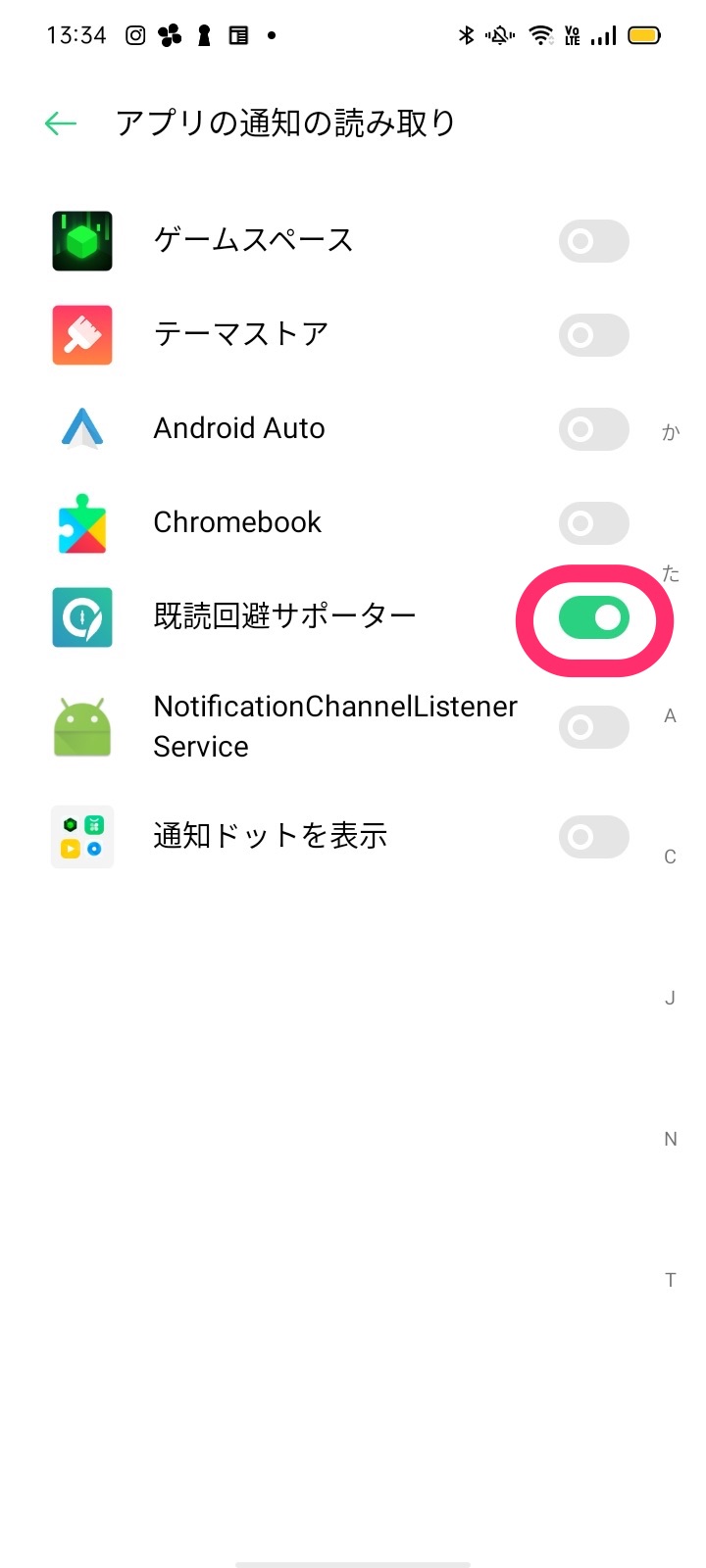Turn on the Android Auto switch
The width and height of the screenshot is (706, 1568).
pos(593,429)
